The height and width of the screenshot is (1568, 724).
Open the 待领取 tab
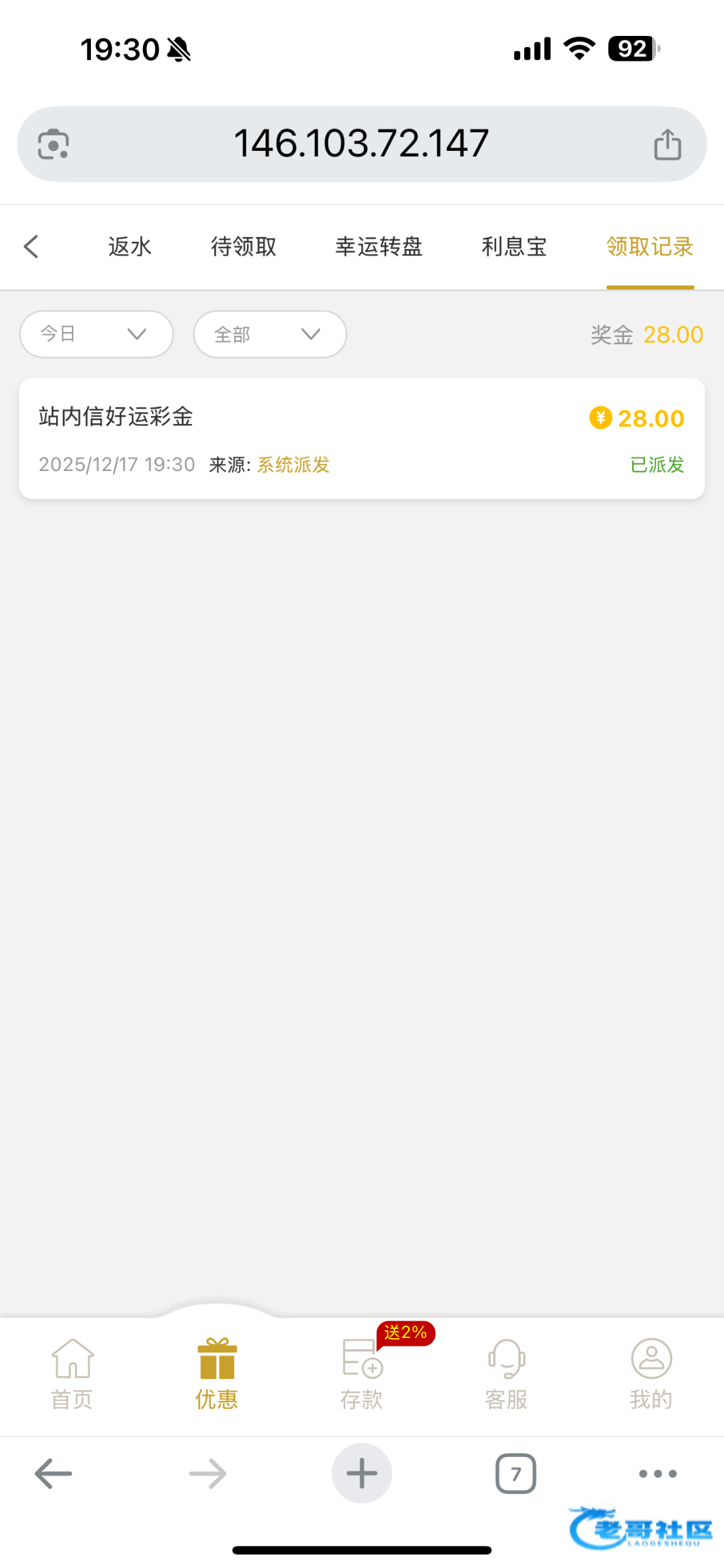pyautogui.click(x=244, y=247)
